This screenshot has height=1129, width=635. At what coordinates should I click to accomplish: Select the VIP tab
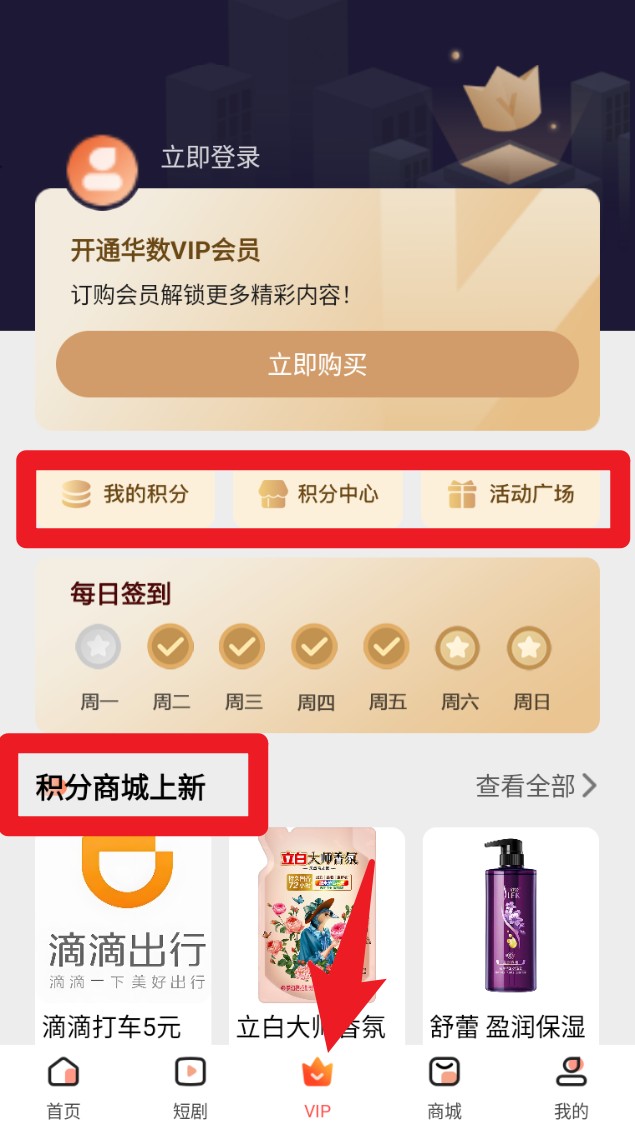pyautogui.click(x=317, y=1087)
